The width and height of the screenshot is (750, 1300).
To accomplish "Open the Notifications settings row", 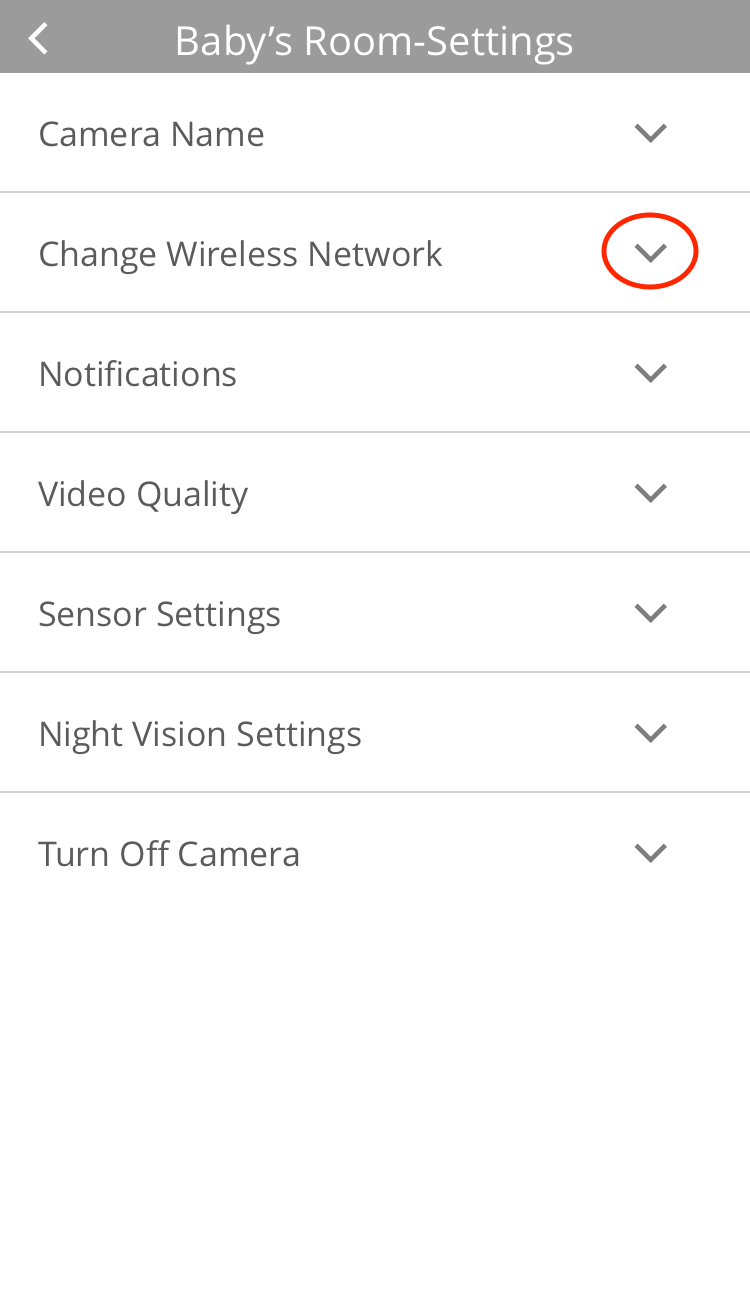I will (650, 373).
